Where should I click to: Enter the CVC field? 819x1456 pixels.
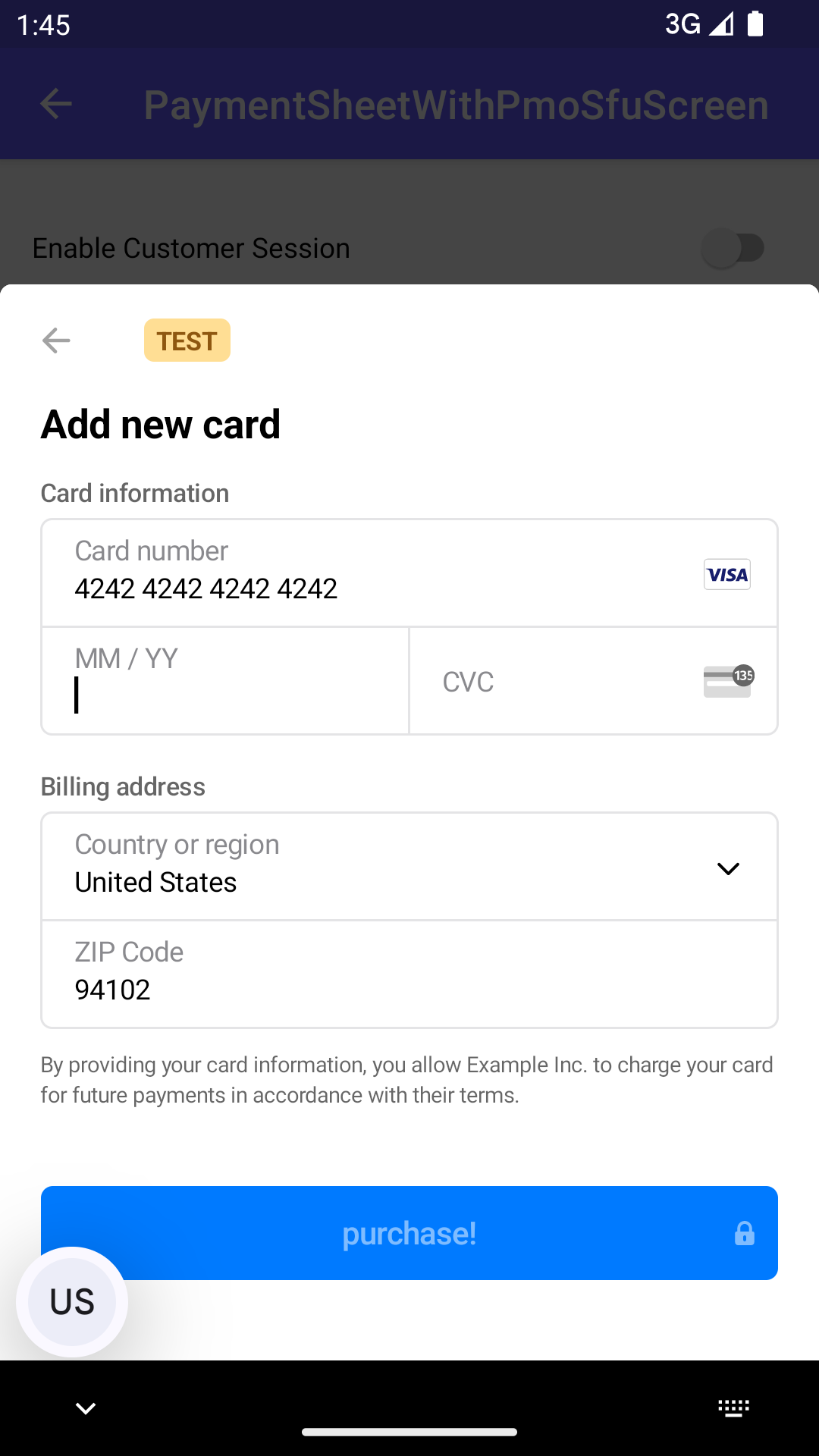pos(561,682)
